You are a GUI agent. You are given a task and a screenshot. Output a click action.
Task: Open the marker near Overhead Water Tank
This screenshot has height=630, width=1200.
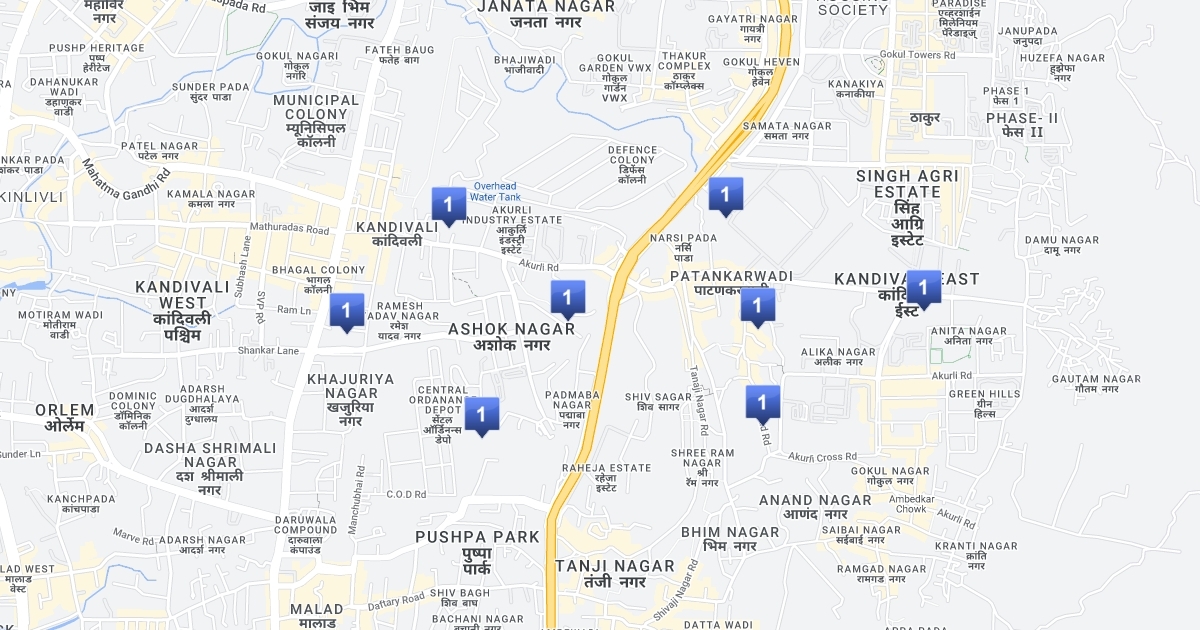(x=448, y=205)
